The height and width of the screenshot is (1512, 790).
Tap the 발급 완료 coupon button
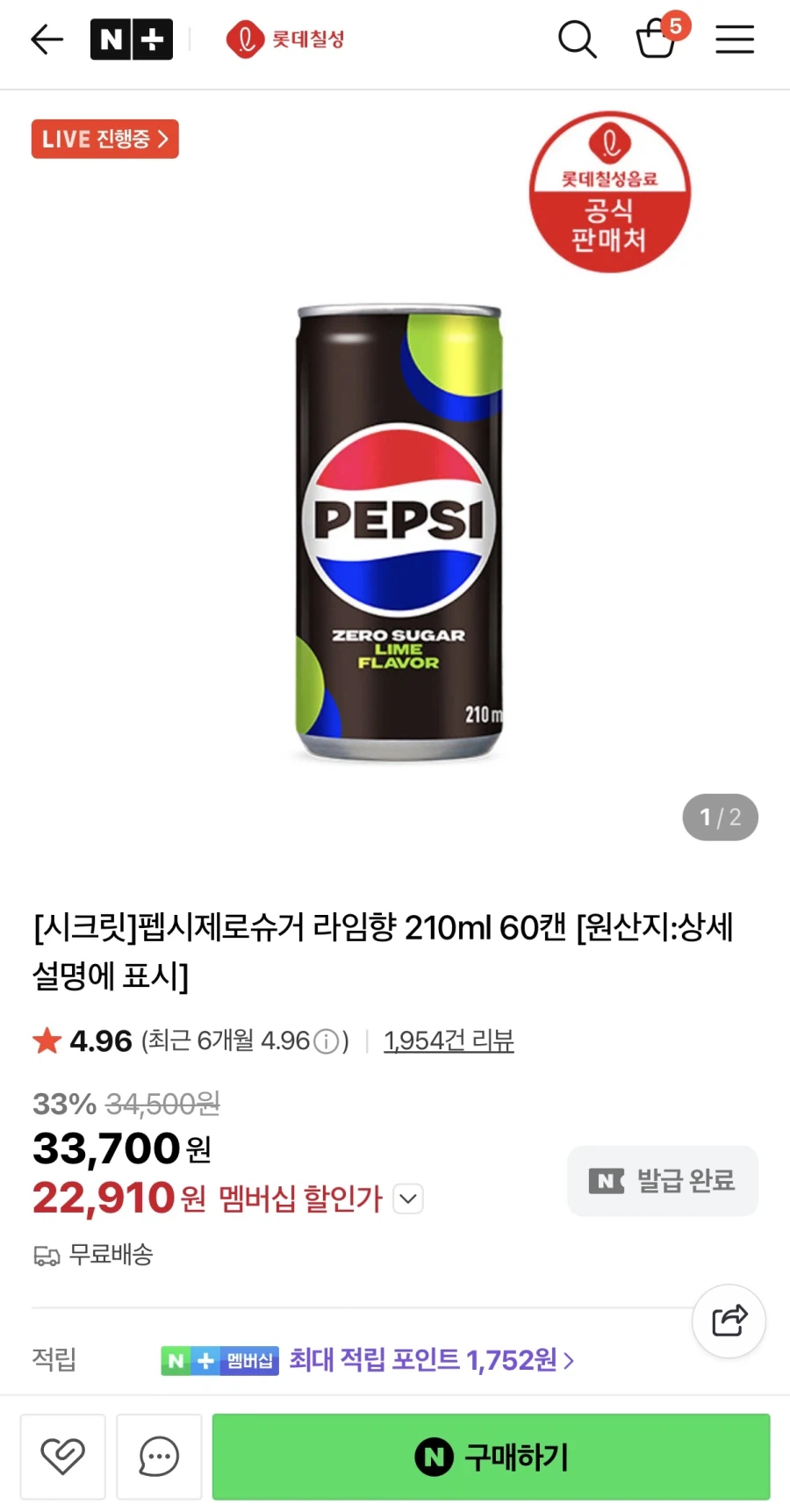662,1181
